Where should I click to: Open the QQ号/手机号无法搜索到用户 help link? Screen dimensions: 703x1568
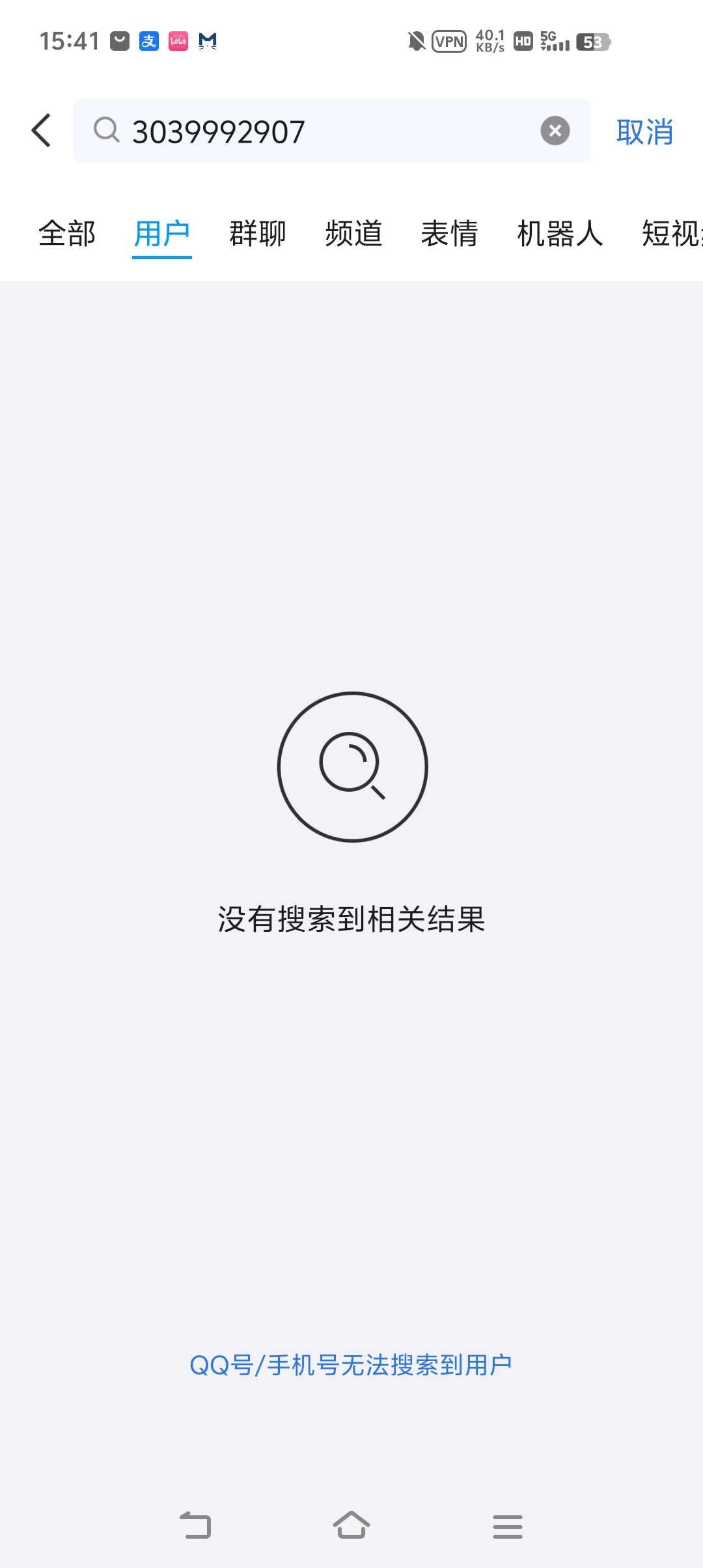351,1365
